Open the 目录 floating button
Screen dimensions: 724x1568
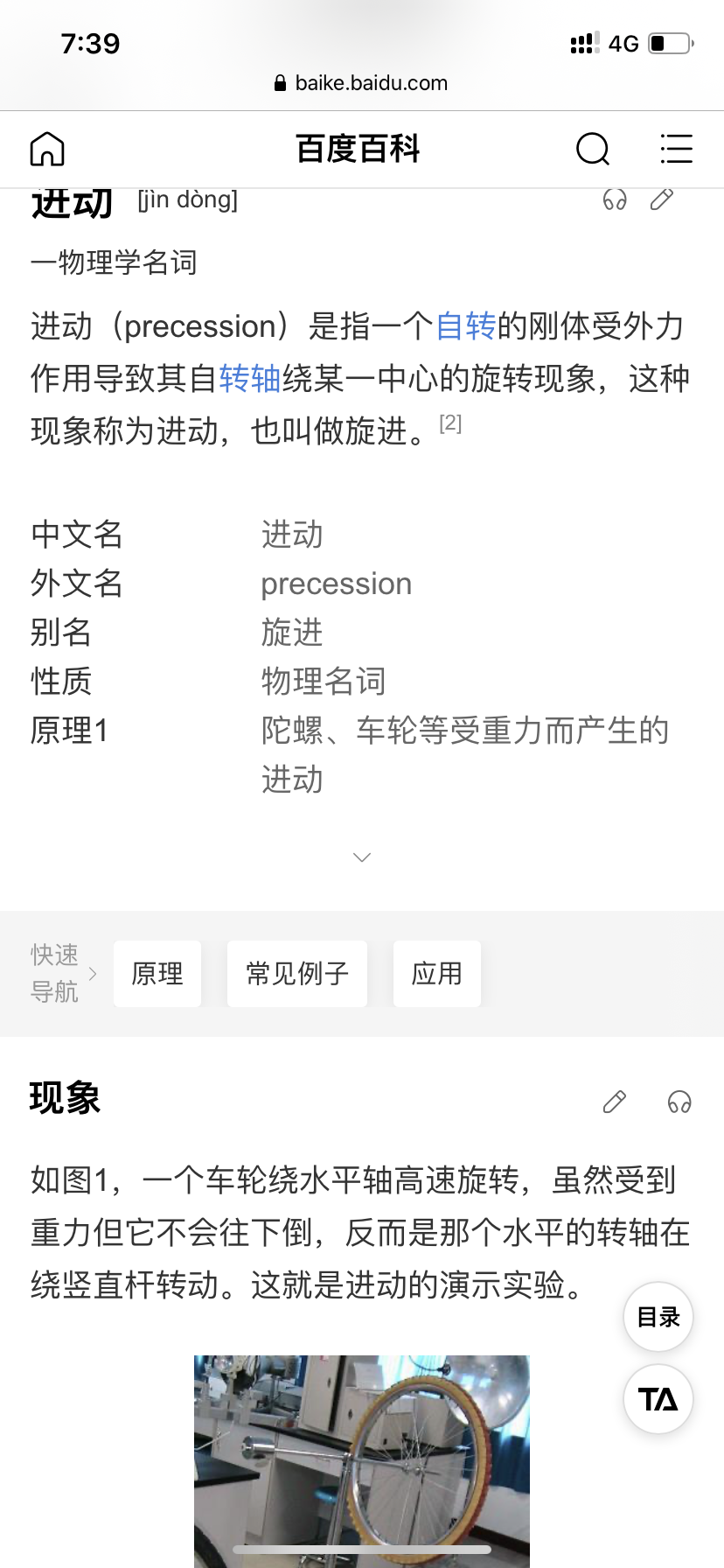click(x=658, y=1316)
